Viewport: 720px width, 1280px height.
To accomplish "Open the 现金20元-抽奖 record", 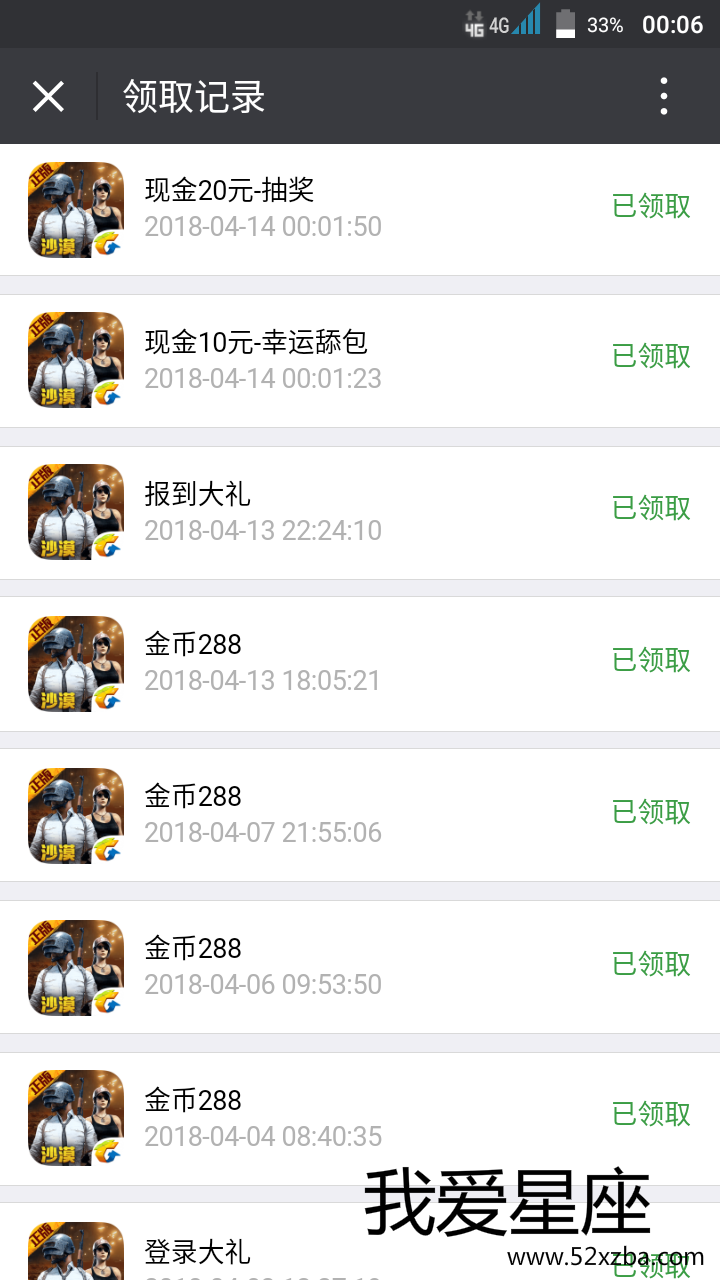I will [x=360, y=209].
